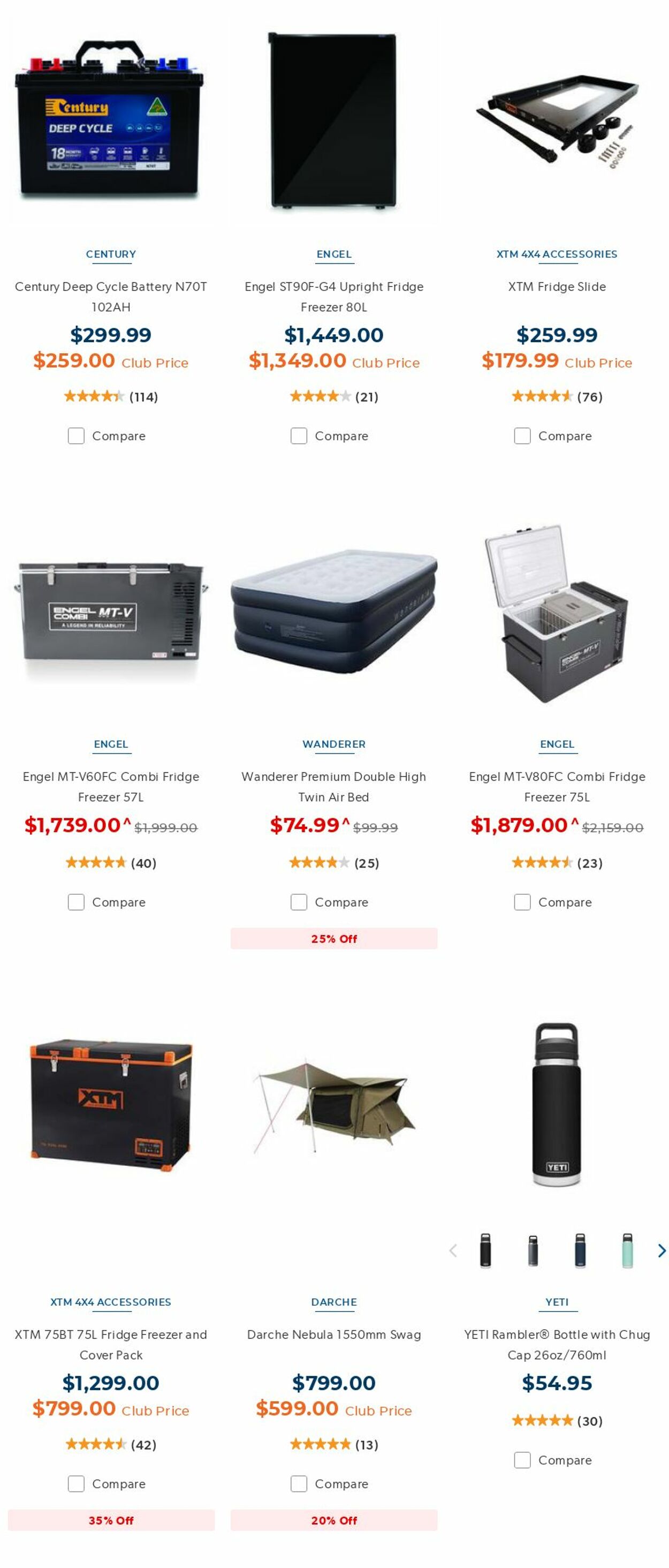Image resolution: width=669 pixels, height=1568 pixels.
Task: Enable Compare for Engel MT-V60FC Combi Fridge
Action: 76,901
